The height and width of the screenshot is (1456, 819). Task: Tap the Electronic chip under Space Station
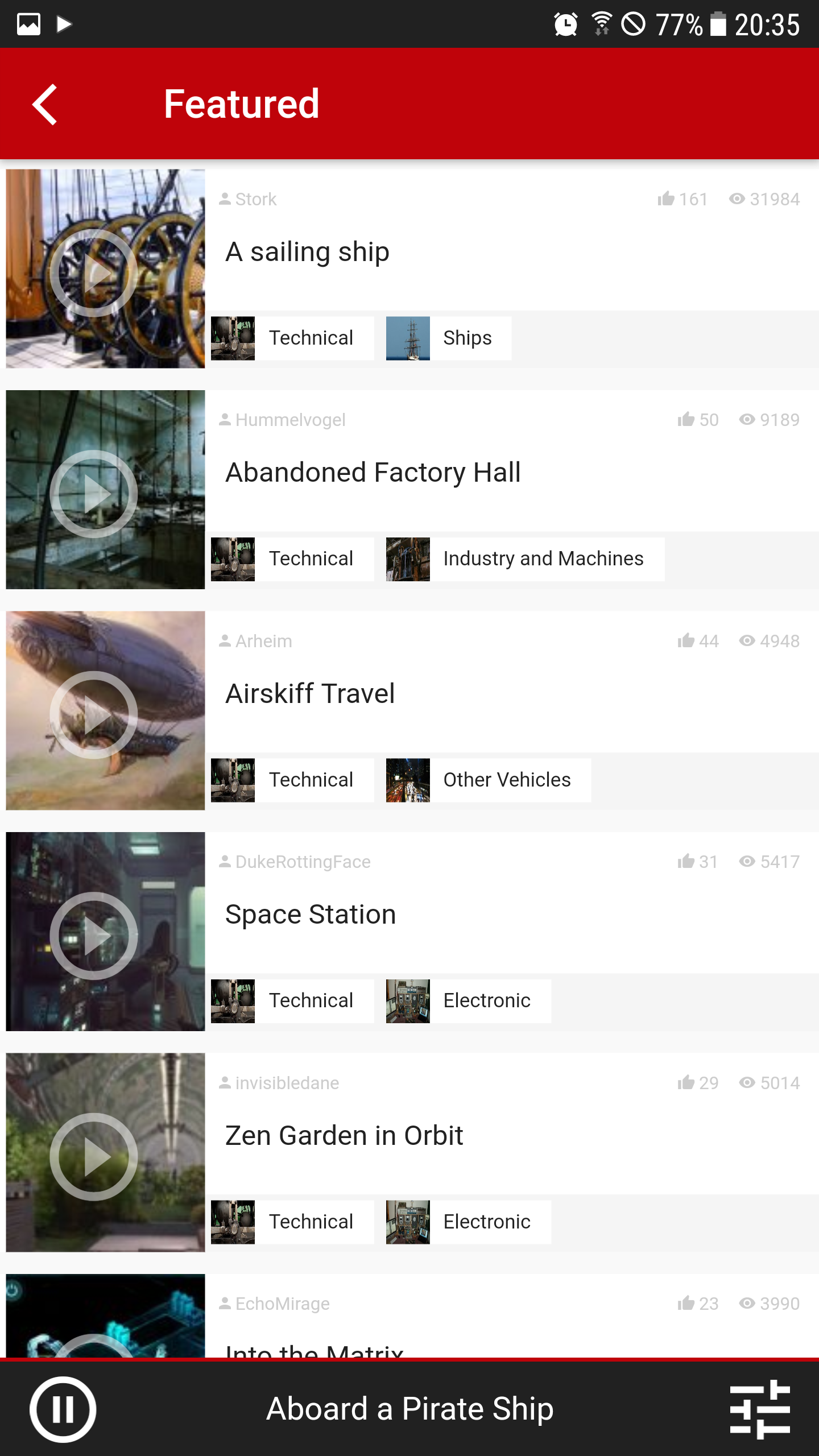click(x=469, y=1001)
